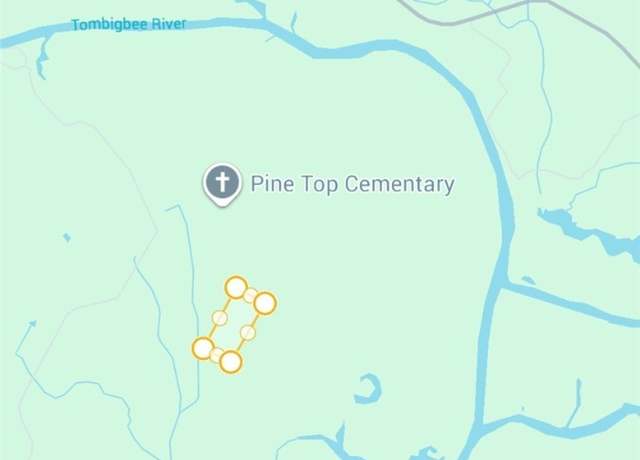Select the westernmost corner handle of the orange polygon
Viewport: 640px width, 460px height.
point(203,348)
